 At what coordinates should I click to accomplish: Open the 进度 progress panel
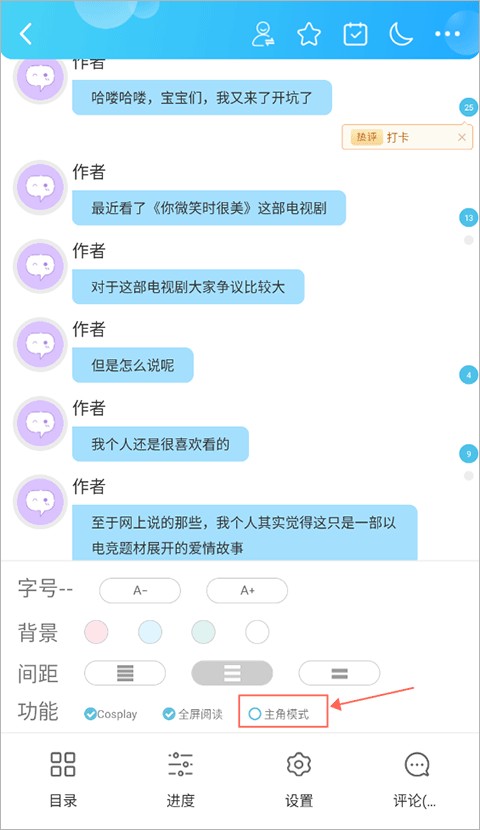click(x=180, y=779)
